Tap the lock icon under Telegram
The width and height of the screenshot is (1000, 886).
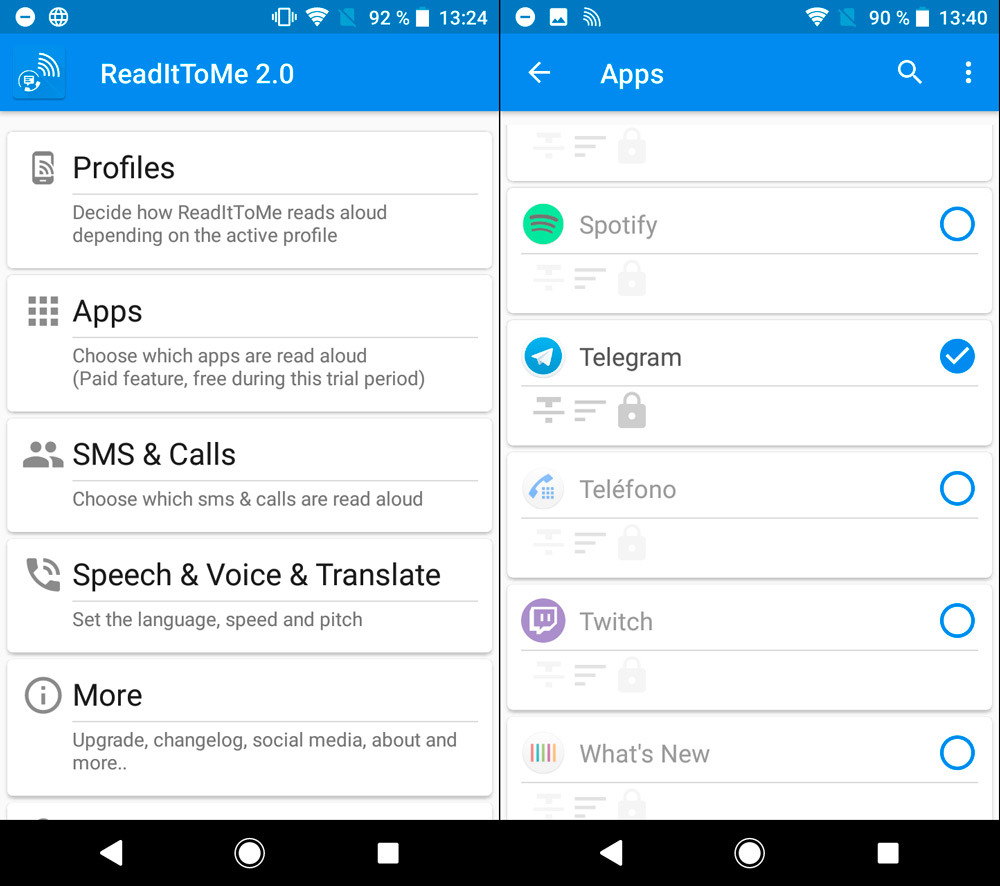click(x=631, y=410)
